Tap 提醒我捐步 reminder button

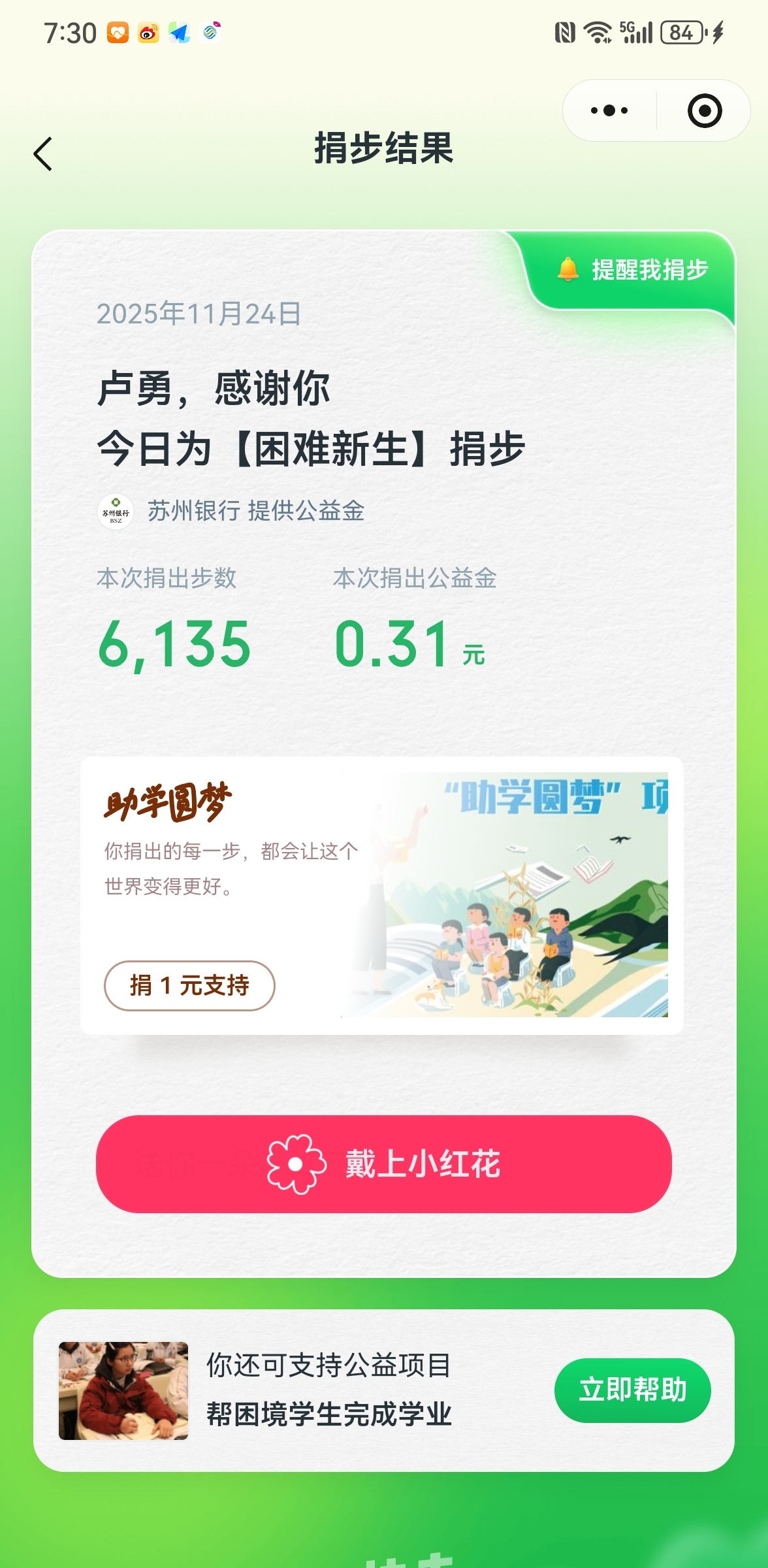[x=633, y=270]
